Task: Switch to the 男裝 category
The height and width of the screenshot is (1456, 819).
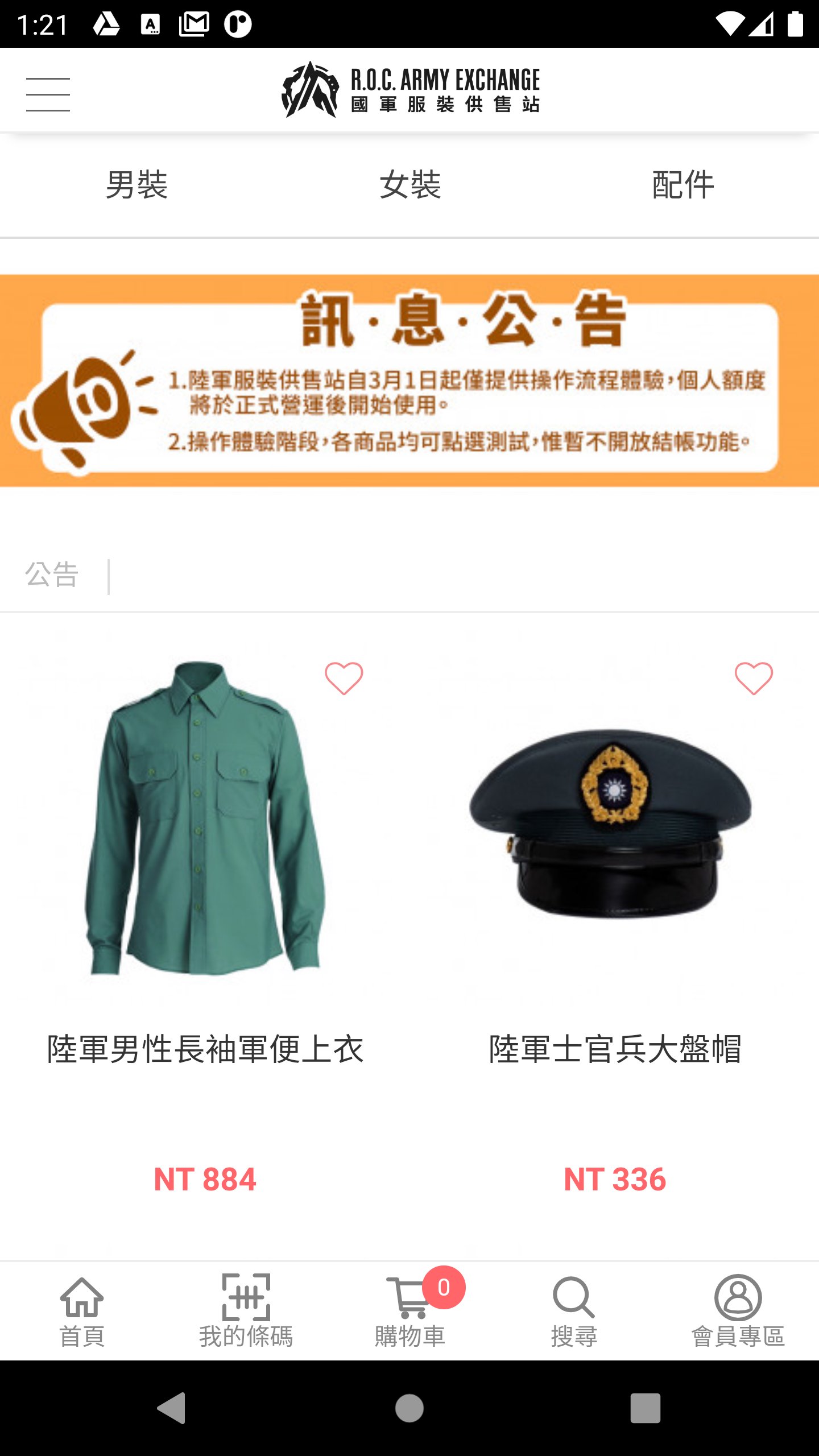Action: pos(136,185)
